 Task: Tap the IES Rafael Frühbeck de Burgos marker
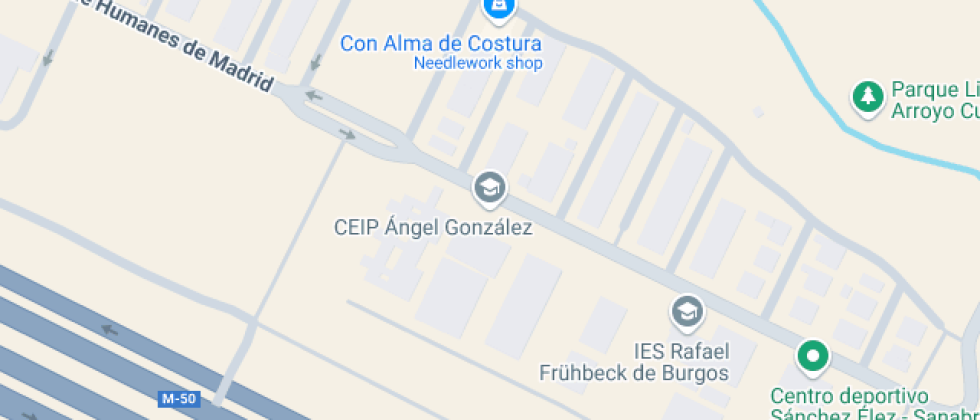pyautogui.click(x=686, y=312)
